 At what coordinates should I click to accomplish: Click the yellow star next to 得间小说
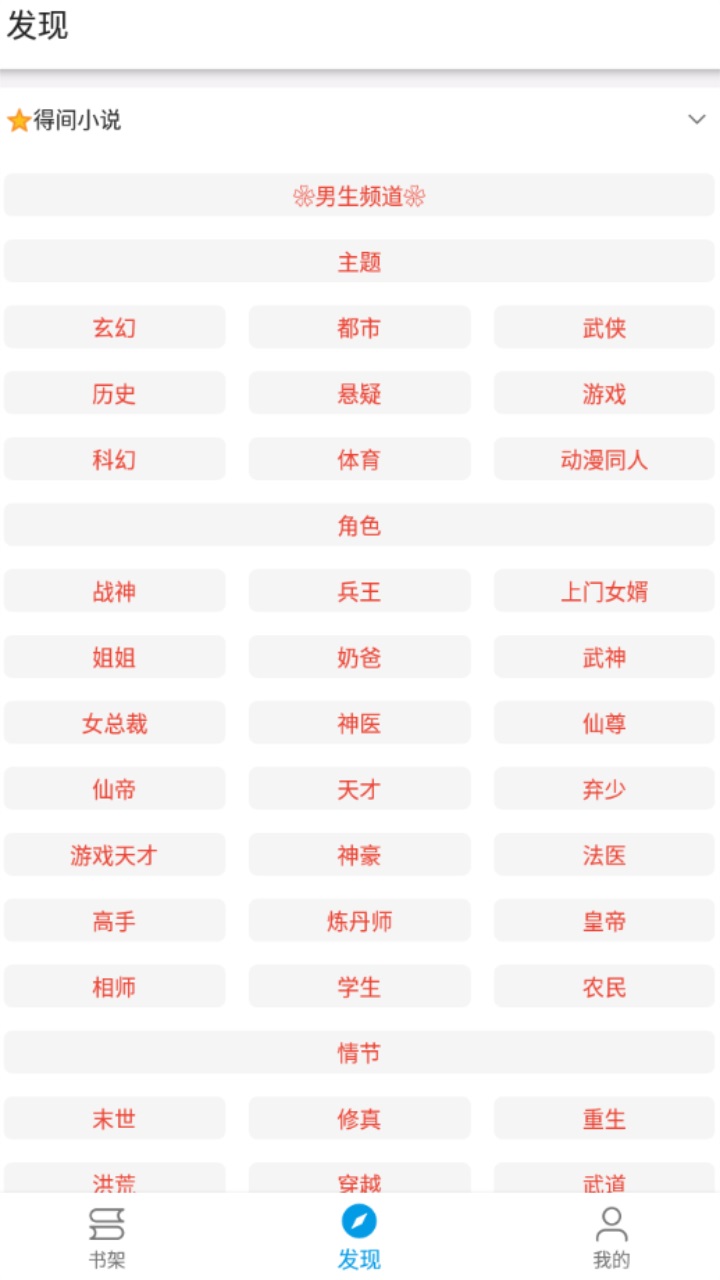click(16, 120)
